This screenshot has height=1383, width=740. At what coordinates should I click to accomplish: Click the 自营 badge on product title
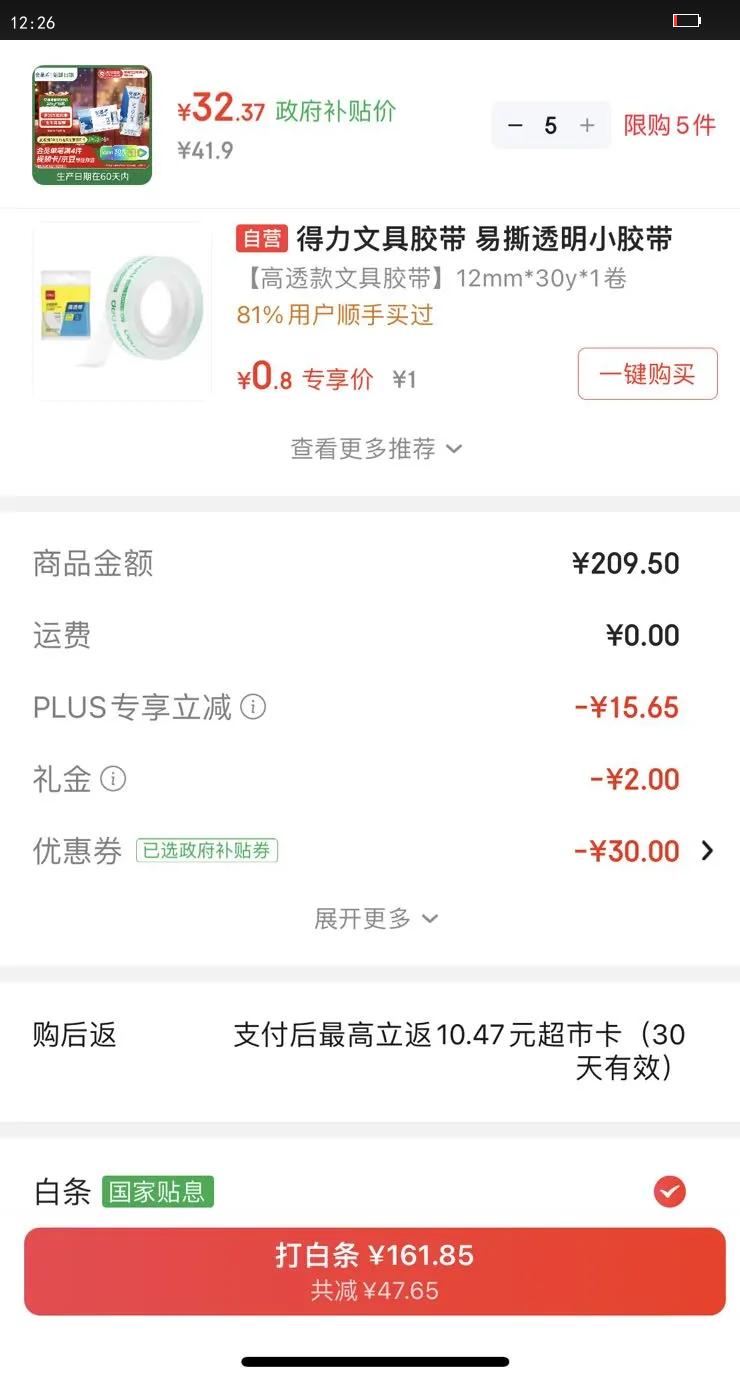click(x=259, y=239)
